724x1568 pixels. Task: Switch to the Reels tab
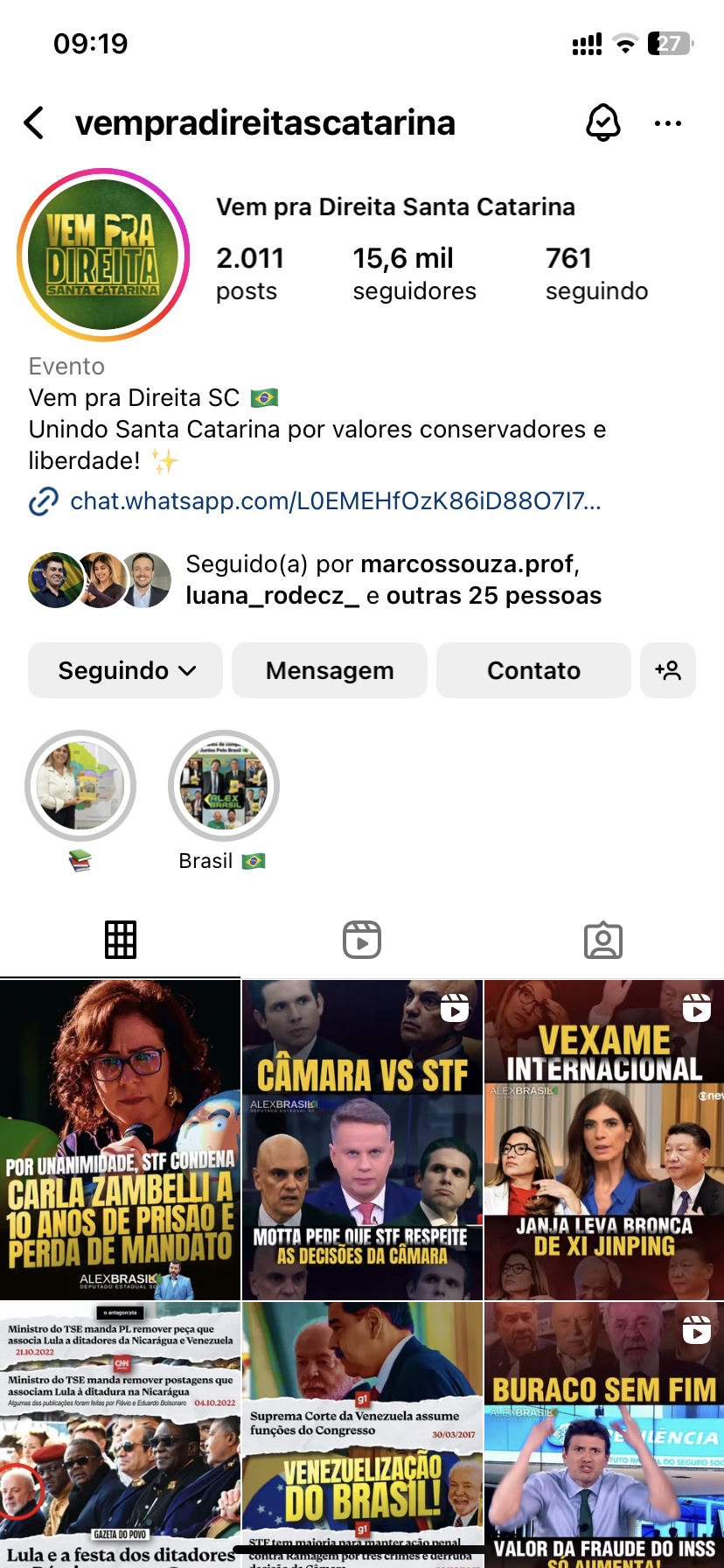[x=361, y=940]
